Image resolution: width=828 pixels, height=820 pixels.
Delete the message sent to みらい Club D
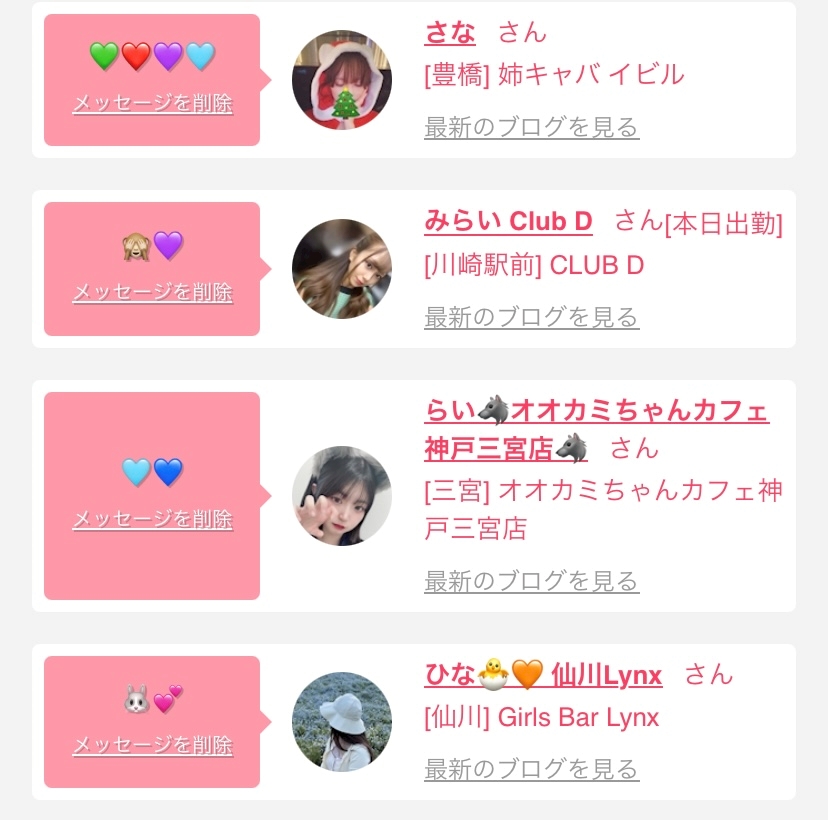coord(152,292)
